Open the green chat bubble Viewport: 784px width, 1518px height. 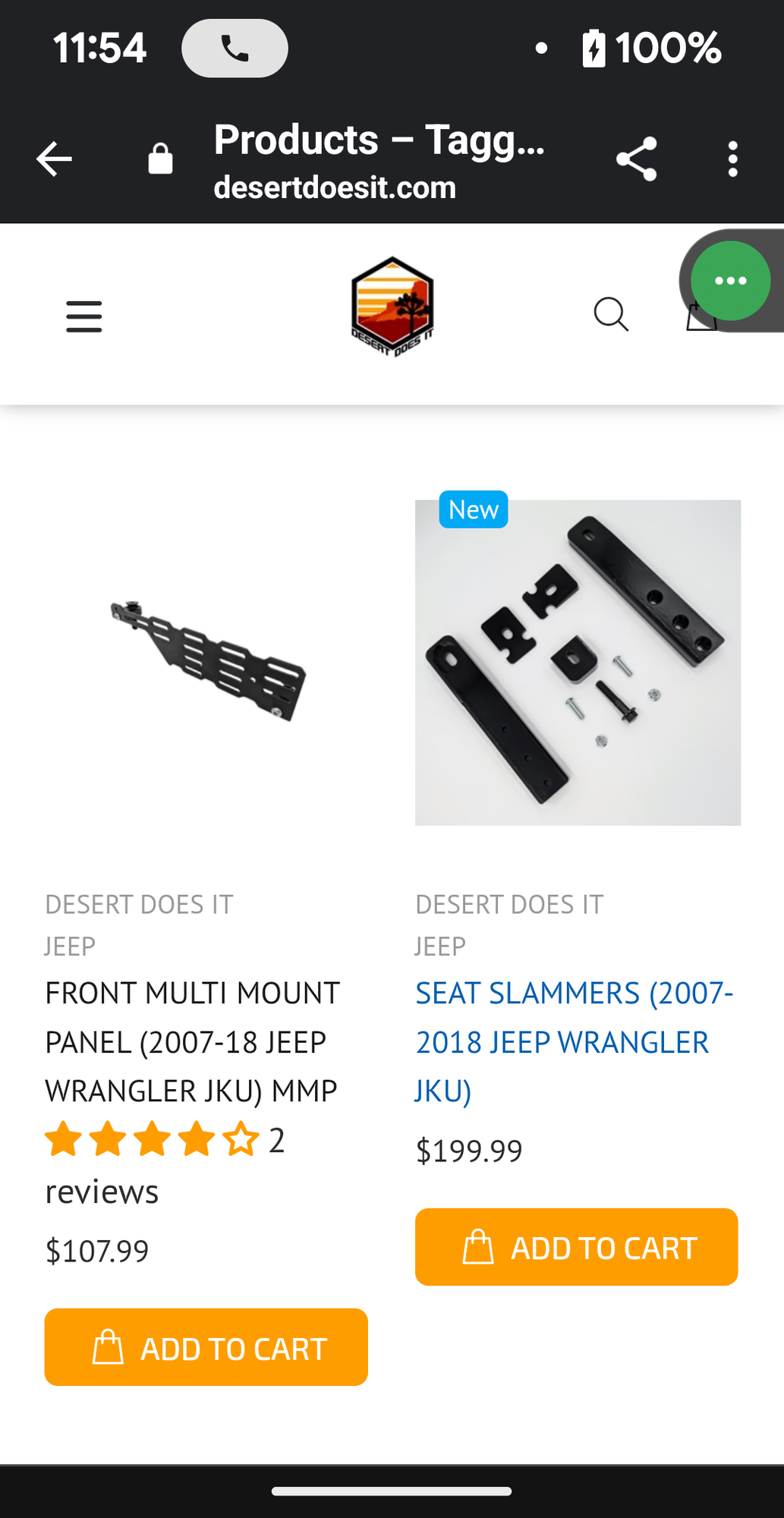tap(730, 281)
